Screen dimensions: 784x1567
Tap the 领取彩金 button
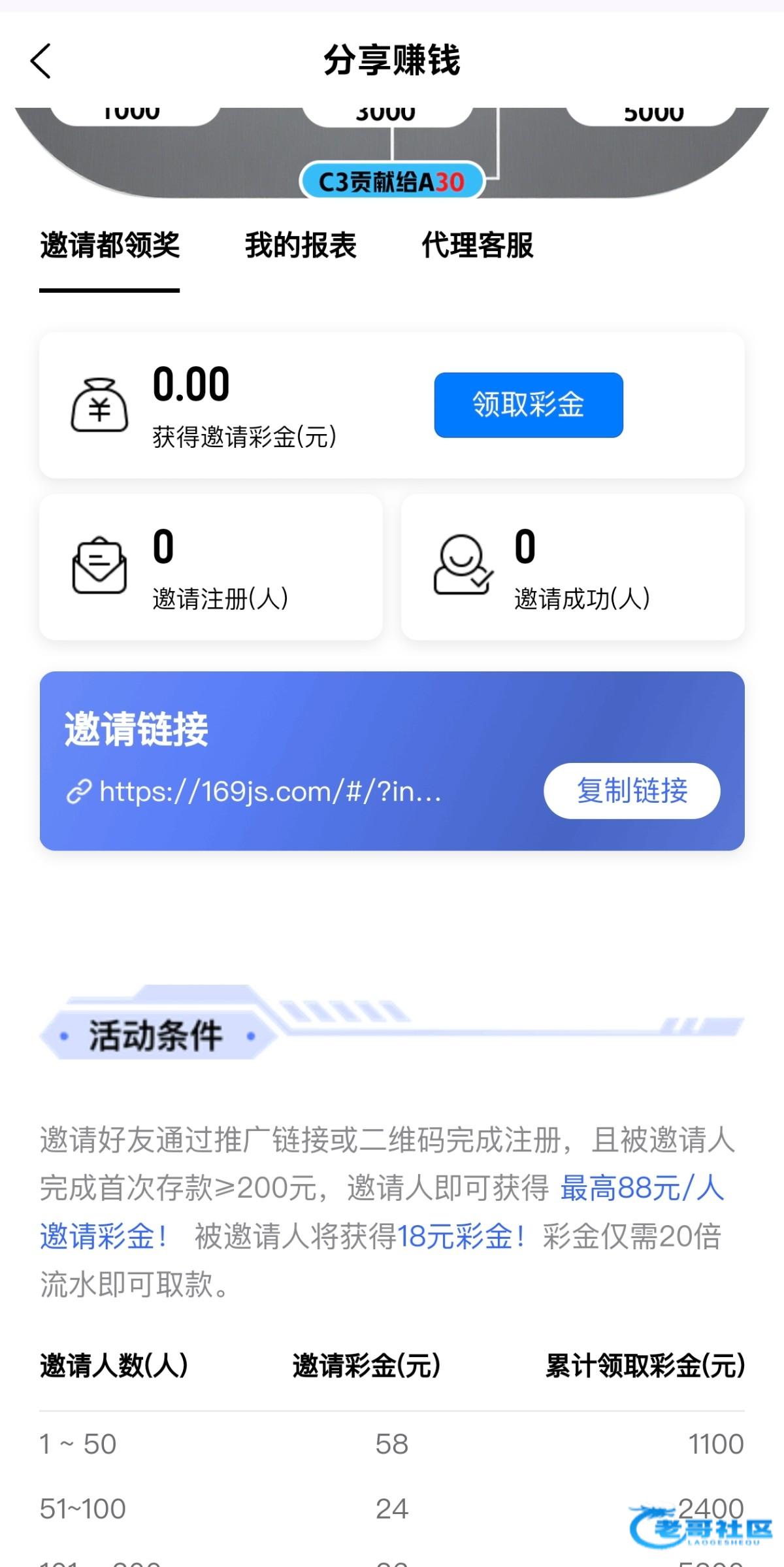pos(528,405)
